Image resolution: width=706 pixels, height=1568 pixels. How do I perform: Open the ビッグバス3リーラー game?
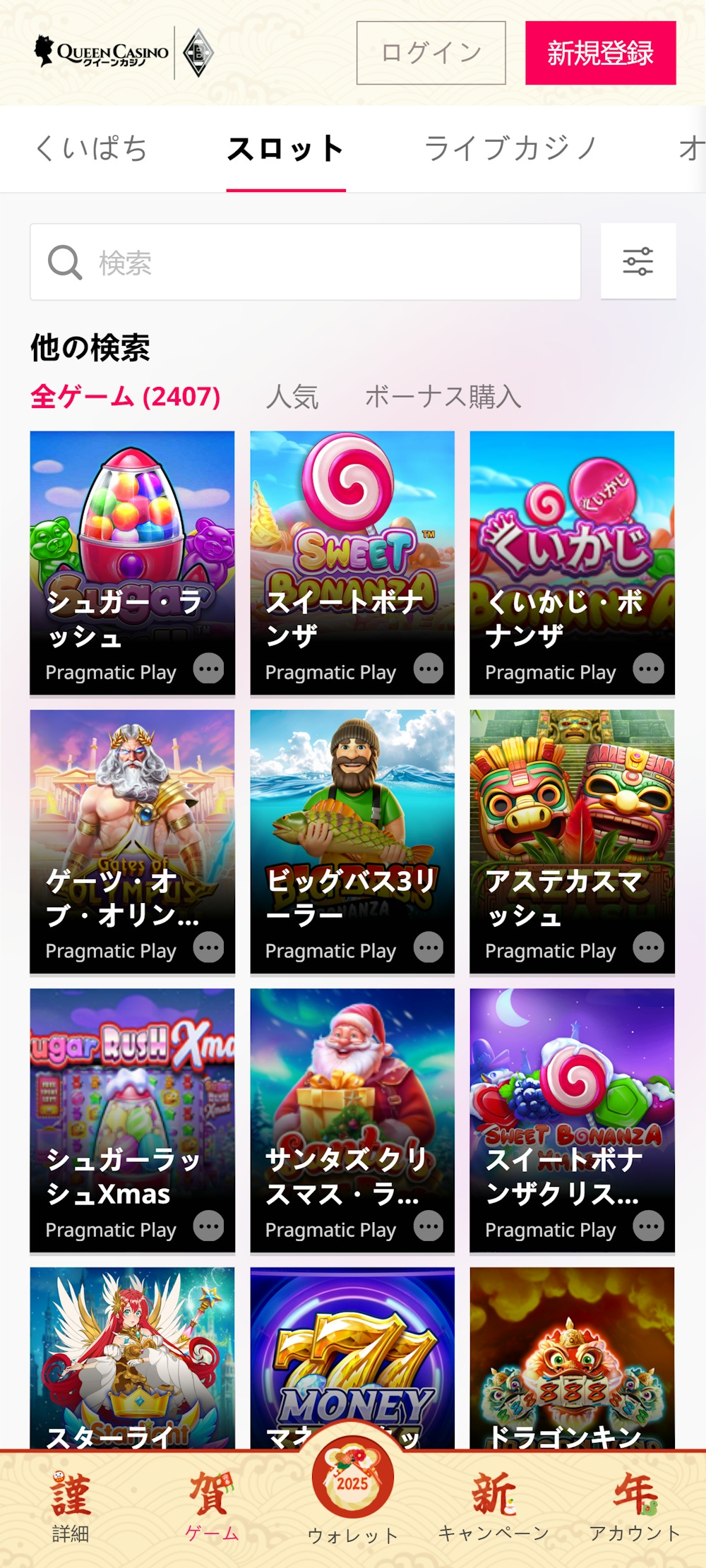pos(352,819)
